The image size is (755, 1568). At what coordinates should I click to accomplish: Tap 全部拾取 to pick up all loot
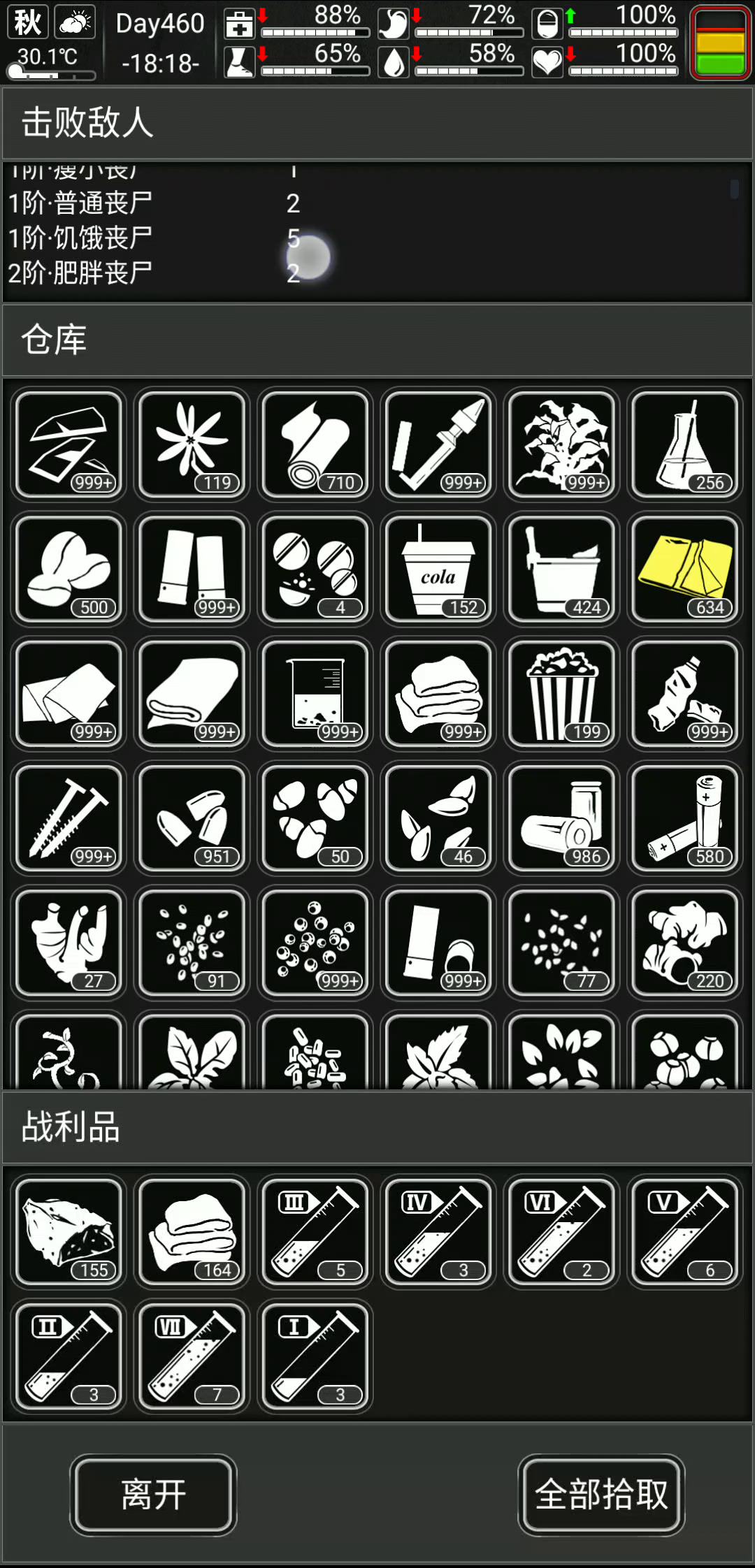tap(601, 1495)
